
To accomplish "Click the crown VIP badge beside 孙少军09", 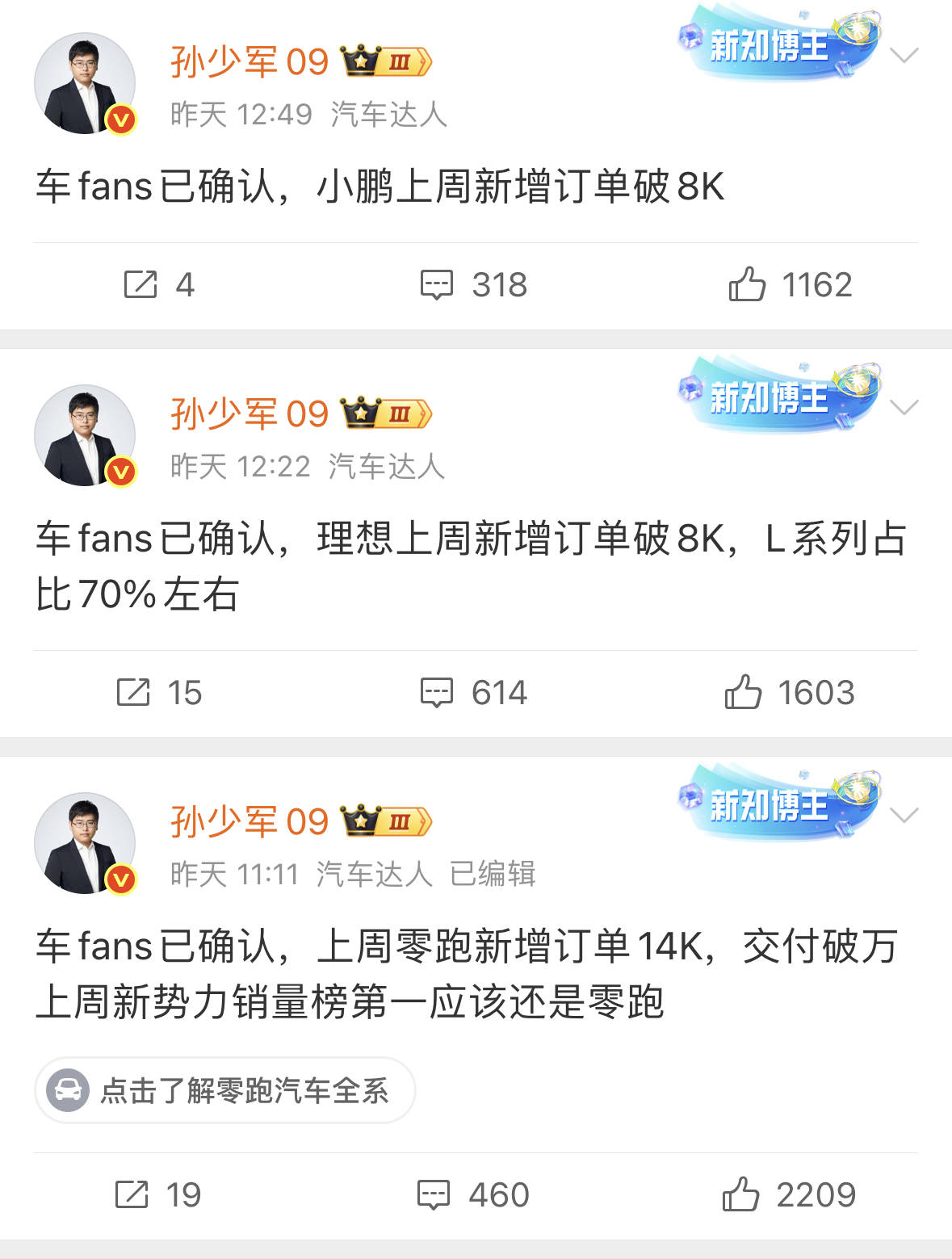I will click(384, 60).
